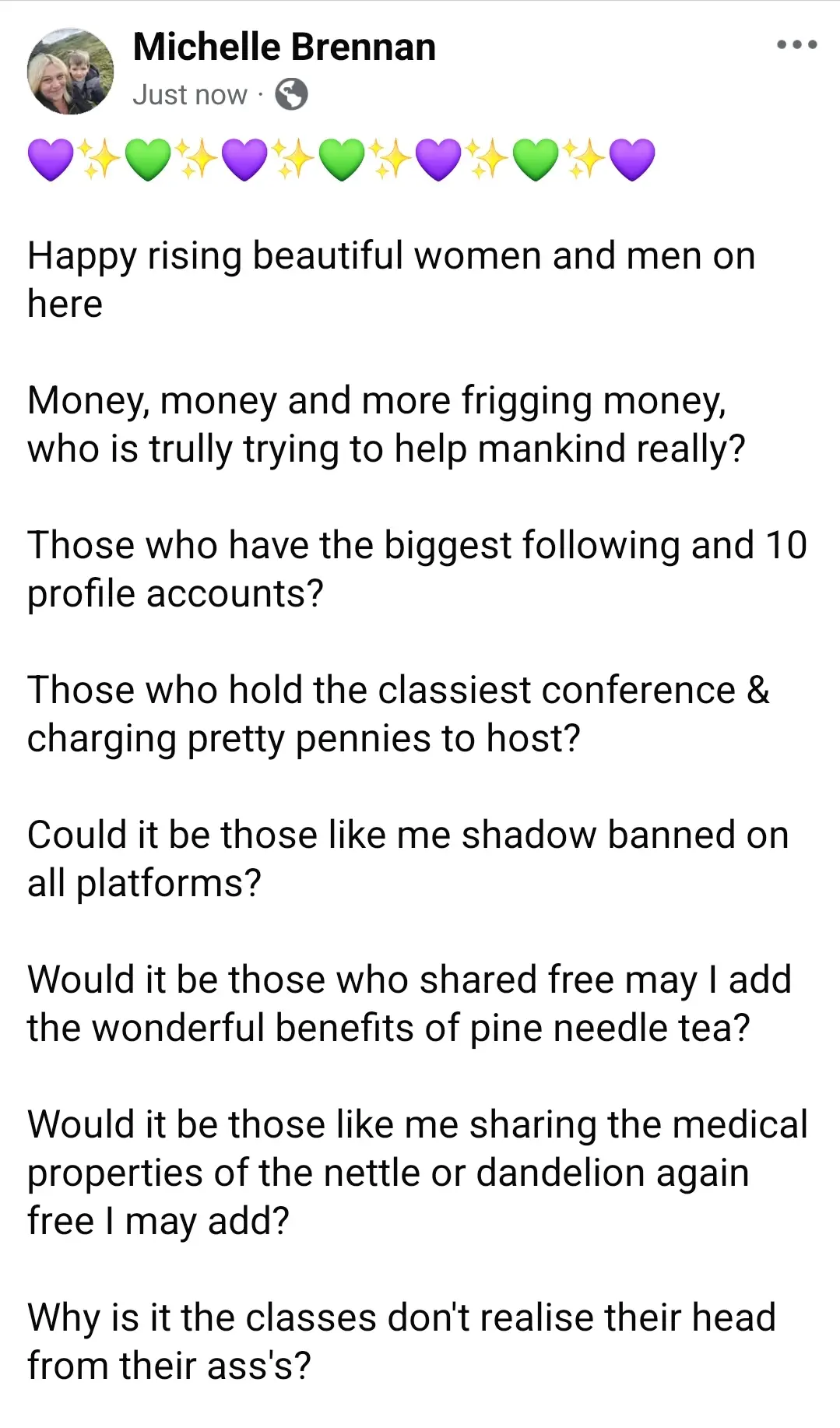Screen dimensions: 840x1428
Task: Open the post's three-dot options menu
Action: click(796, 45)
